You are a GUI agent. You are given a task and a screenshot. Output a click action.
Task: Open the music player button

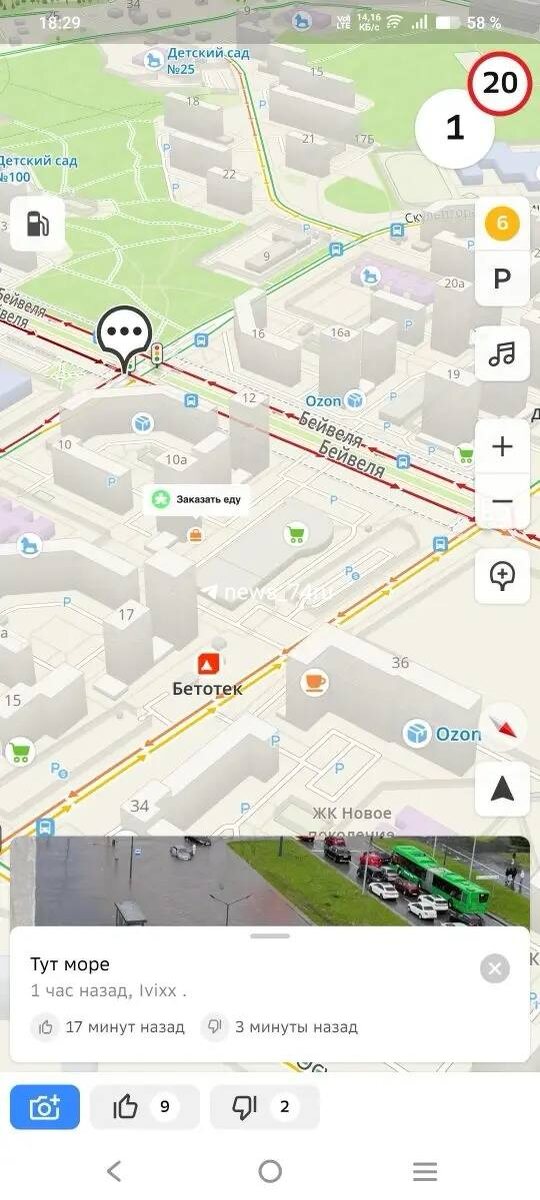pos(502,353)
